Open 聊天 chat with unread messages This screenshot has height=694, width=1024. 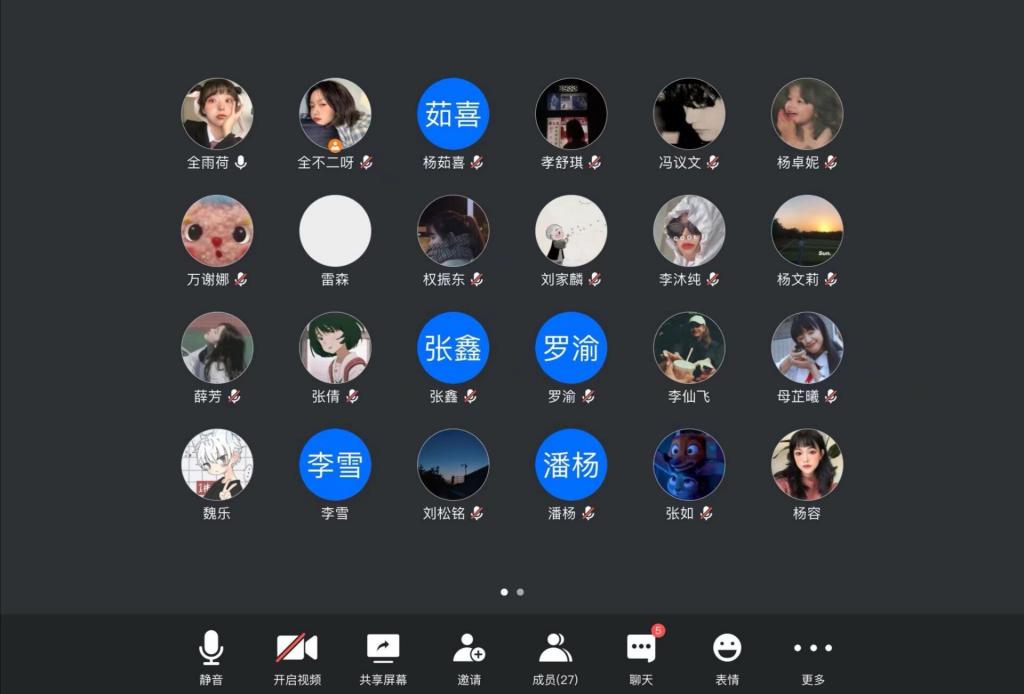(x=641, y=658)
